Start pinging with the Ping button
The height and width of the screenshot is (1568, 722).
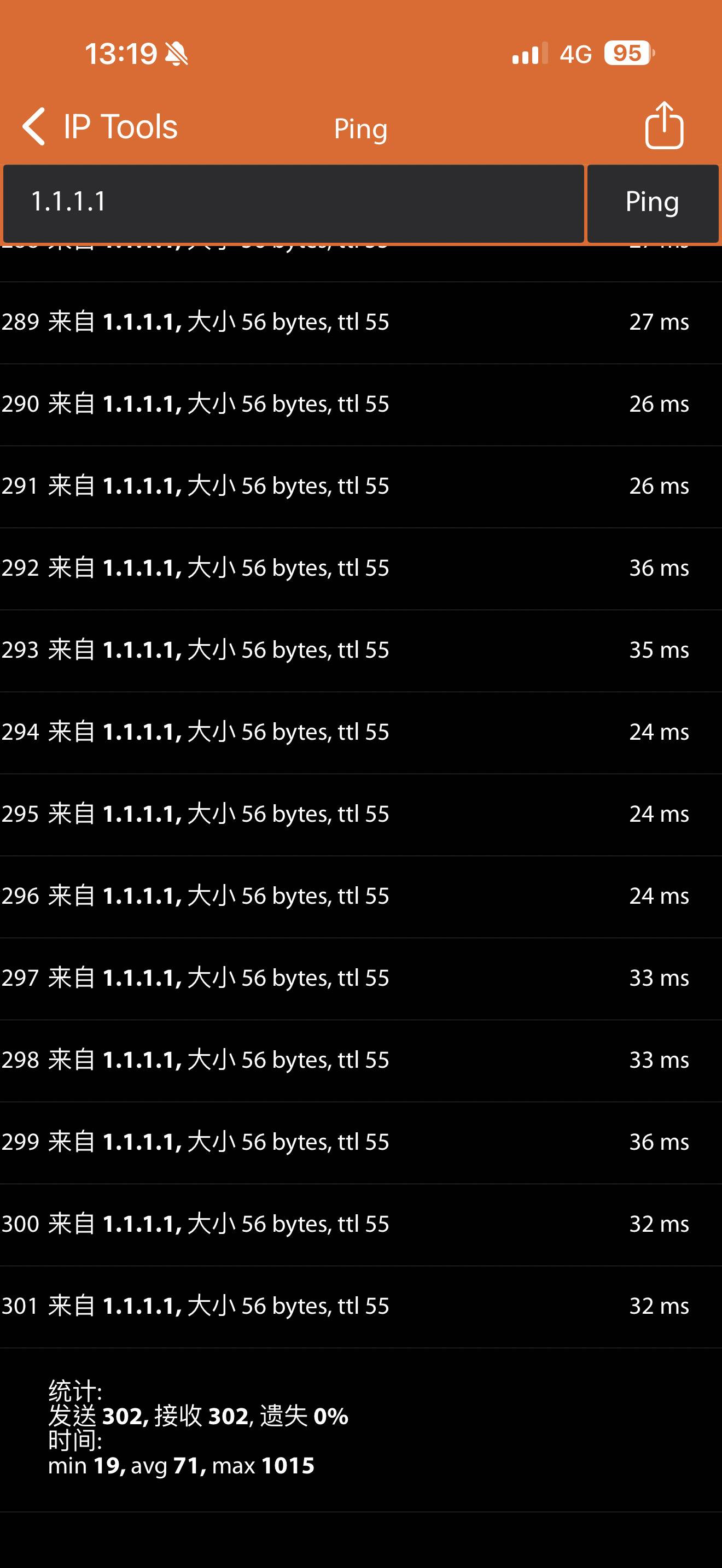[x=652, y=203]
